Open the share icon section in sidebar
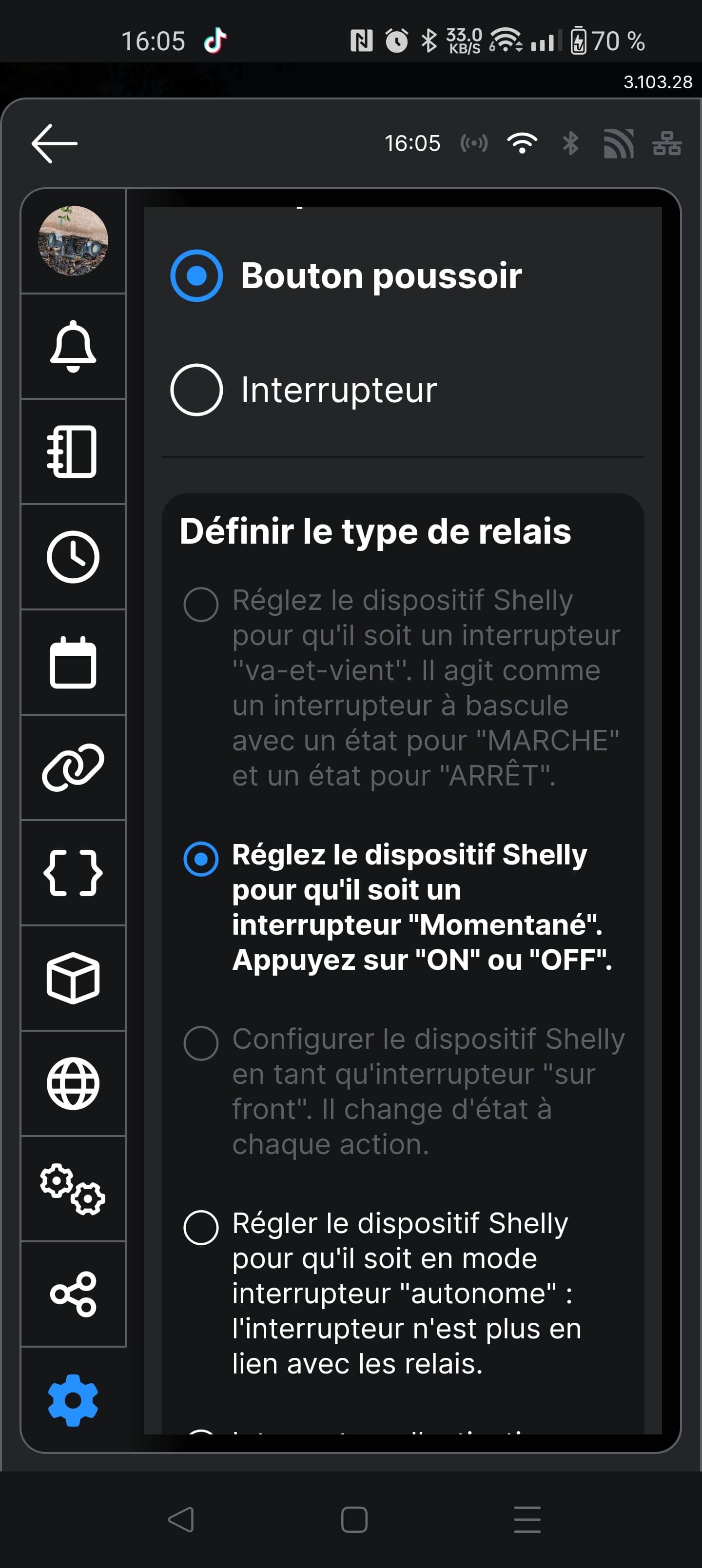Viewport: 702px width, 1568px height. [73, 1294]
